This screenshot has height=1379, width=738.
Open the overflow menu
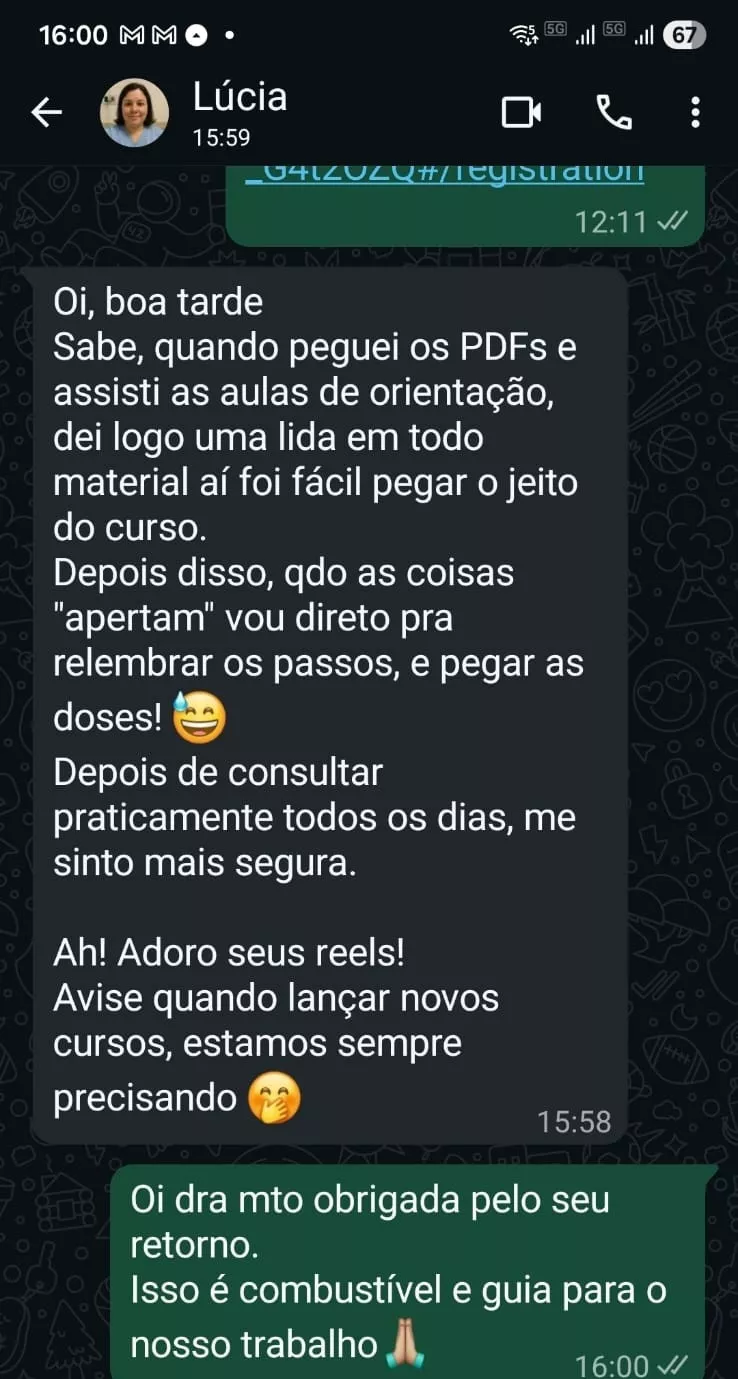pos(695,113)
